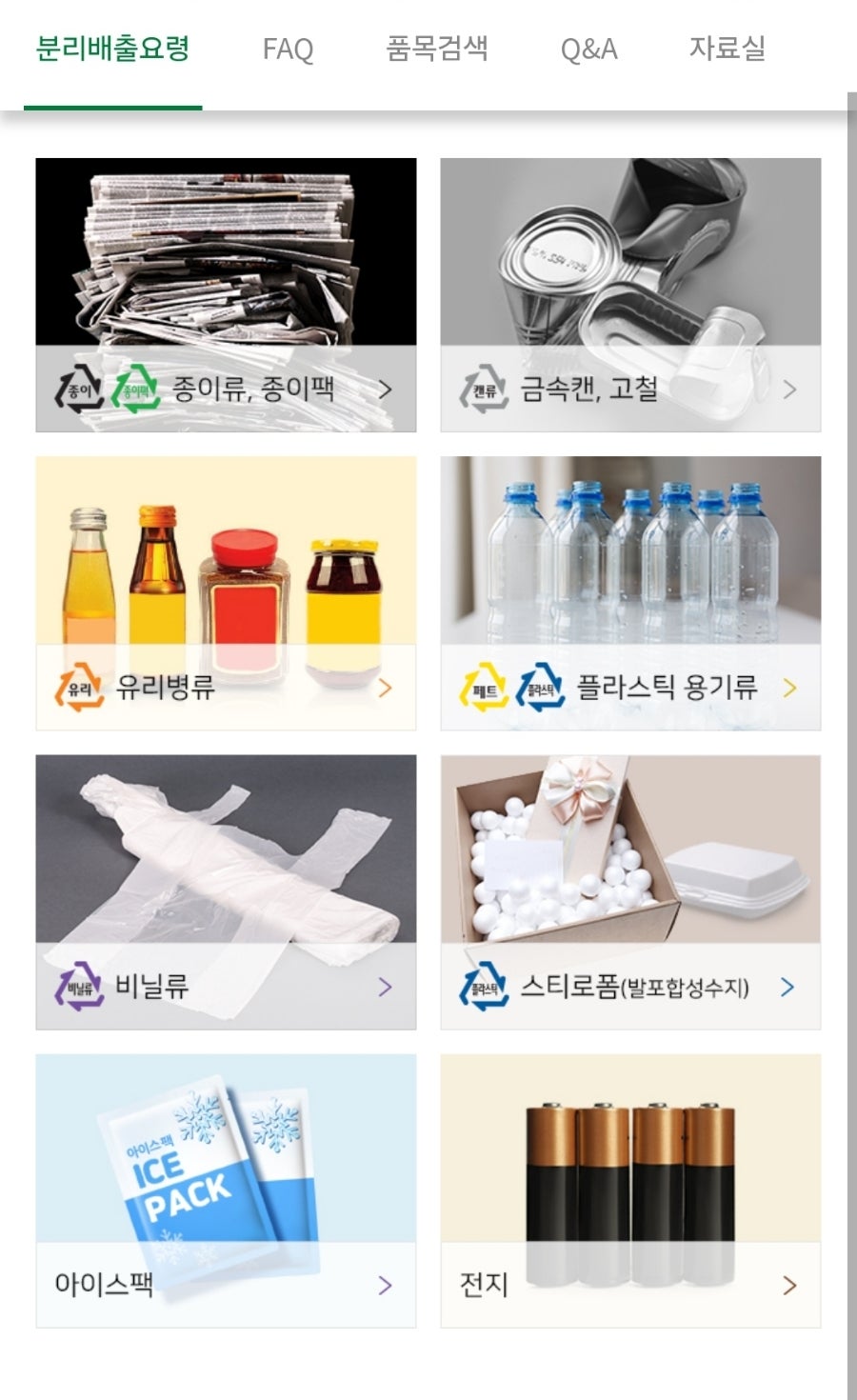Go to the Q&A menu item

(589, 50)
